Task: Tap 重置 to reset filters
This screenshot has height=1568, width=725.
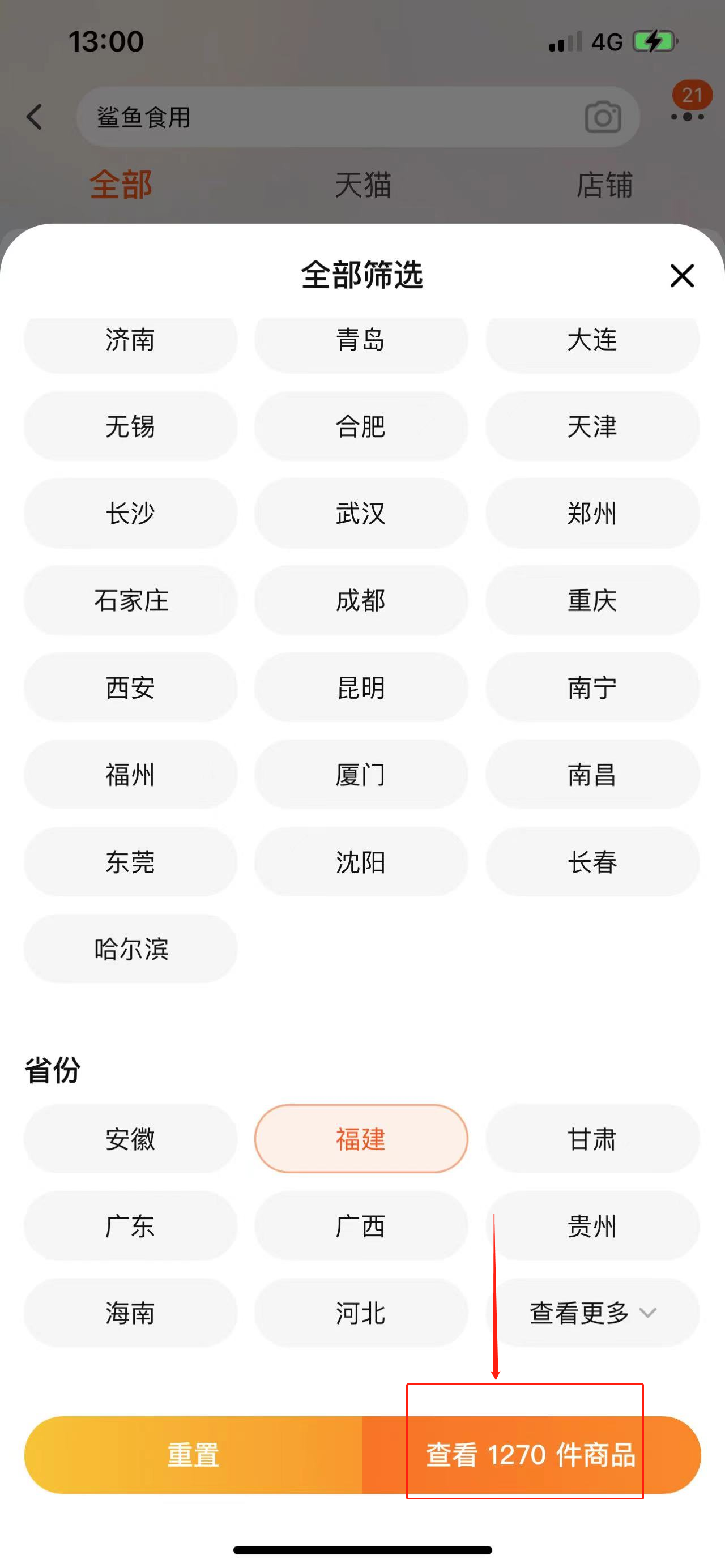Action: [x=194, y=1455]
